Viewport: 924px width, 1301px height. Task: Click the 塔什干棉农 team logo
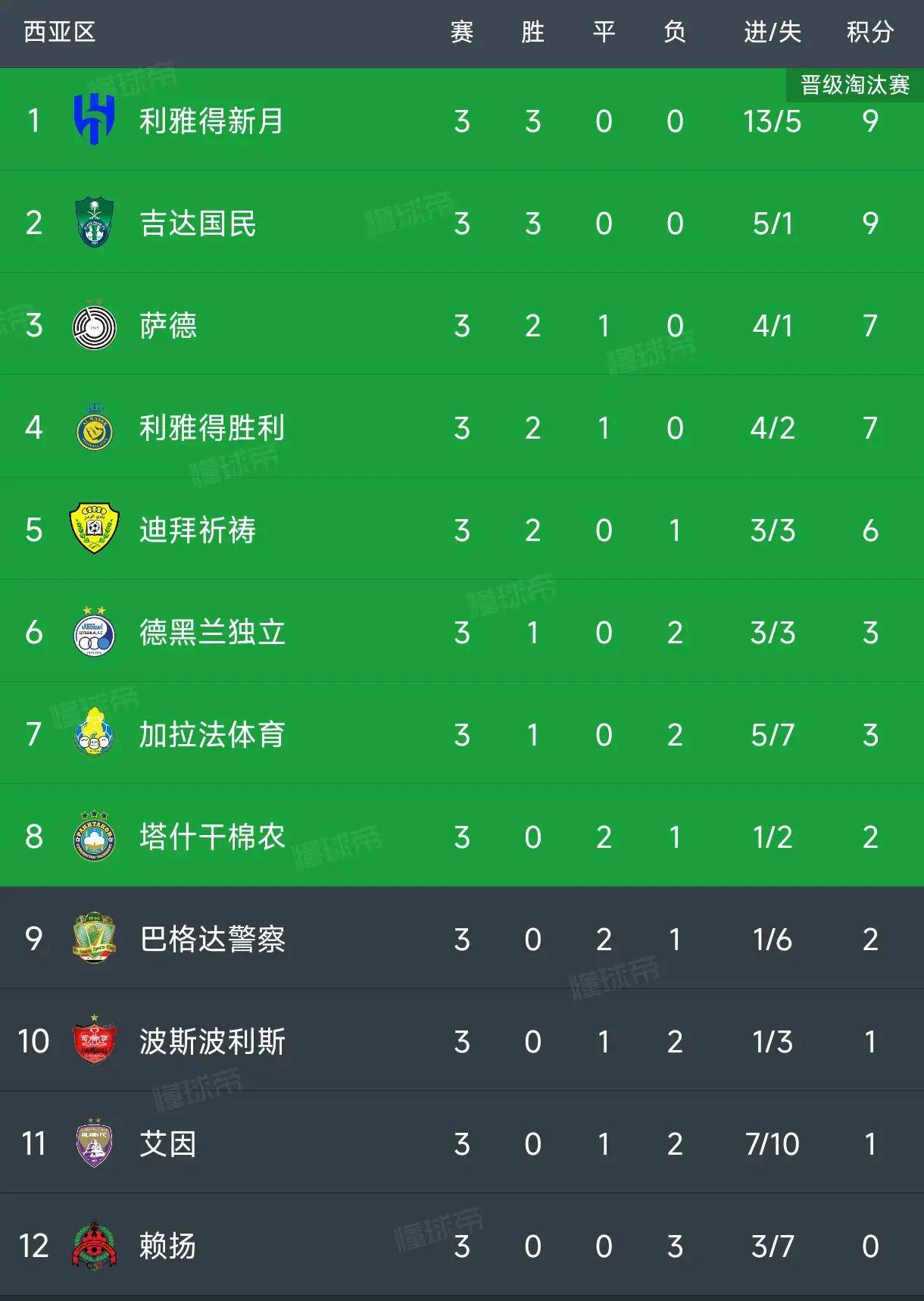92,837
